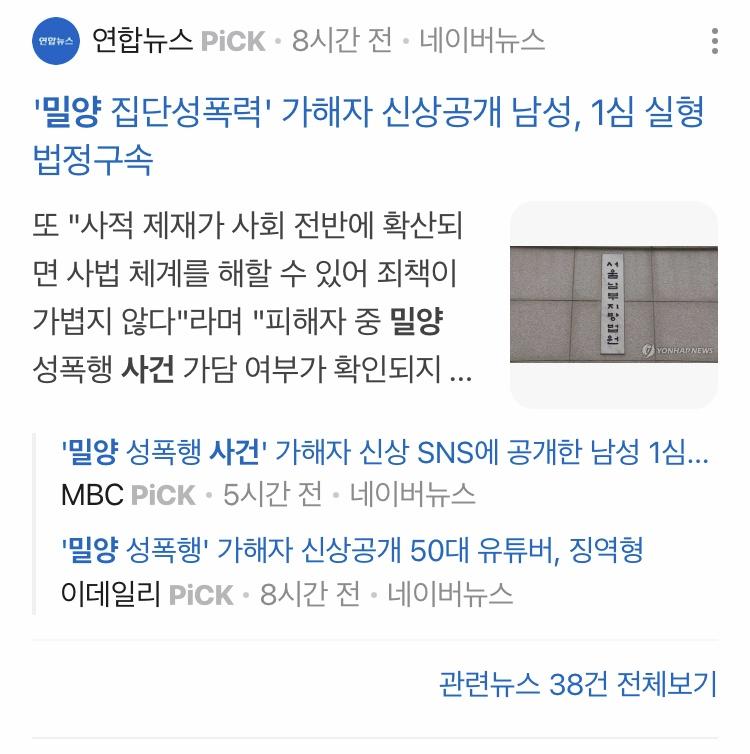Open the 네이버뉴스 link next to 연합뉴스
Screen dimensions: 750x754
tap(482, 41)
